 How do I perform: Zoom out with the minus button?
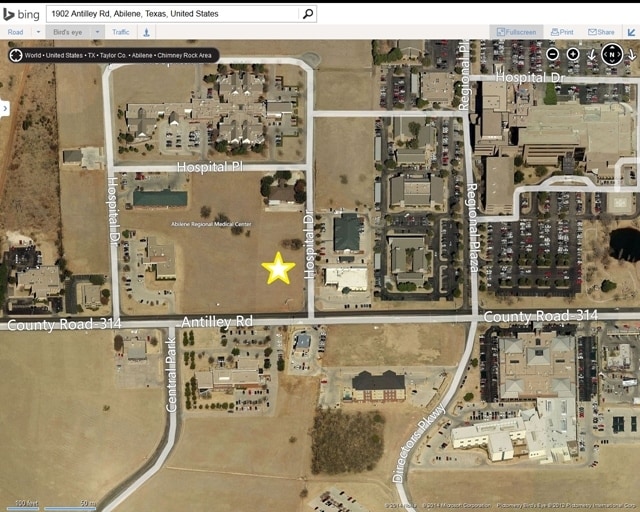(x=552, y=54)
